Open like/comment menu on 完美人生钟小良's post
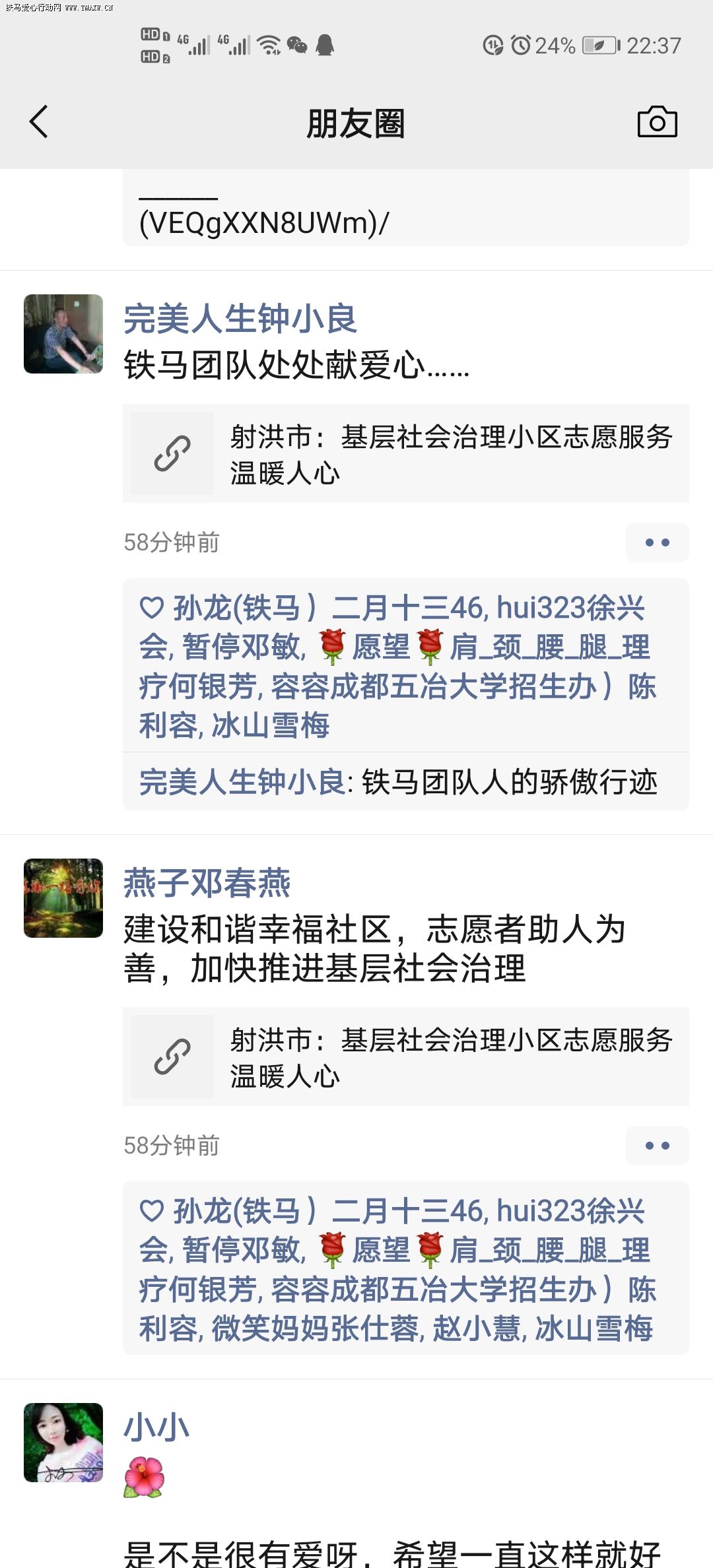Viewport: 713px width, 1568px height. click(657, 542)
